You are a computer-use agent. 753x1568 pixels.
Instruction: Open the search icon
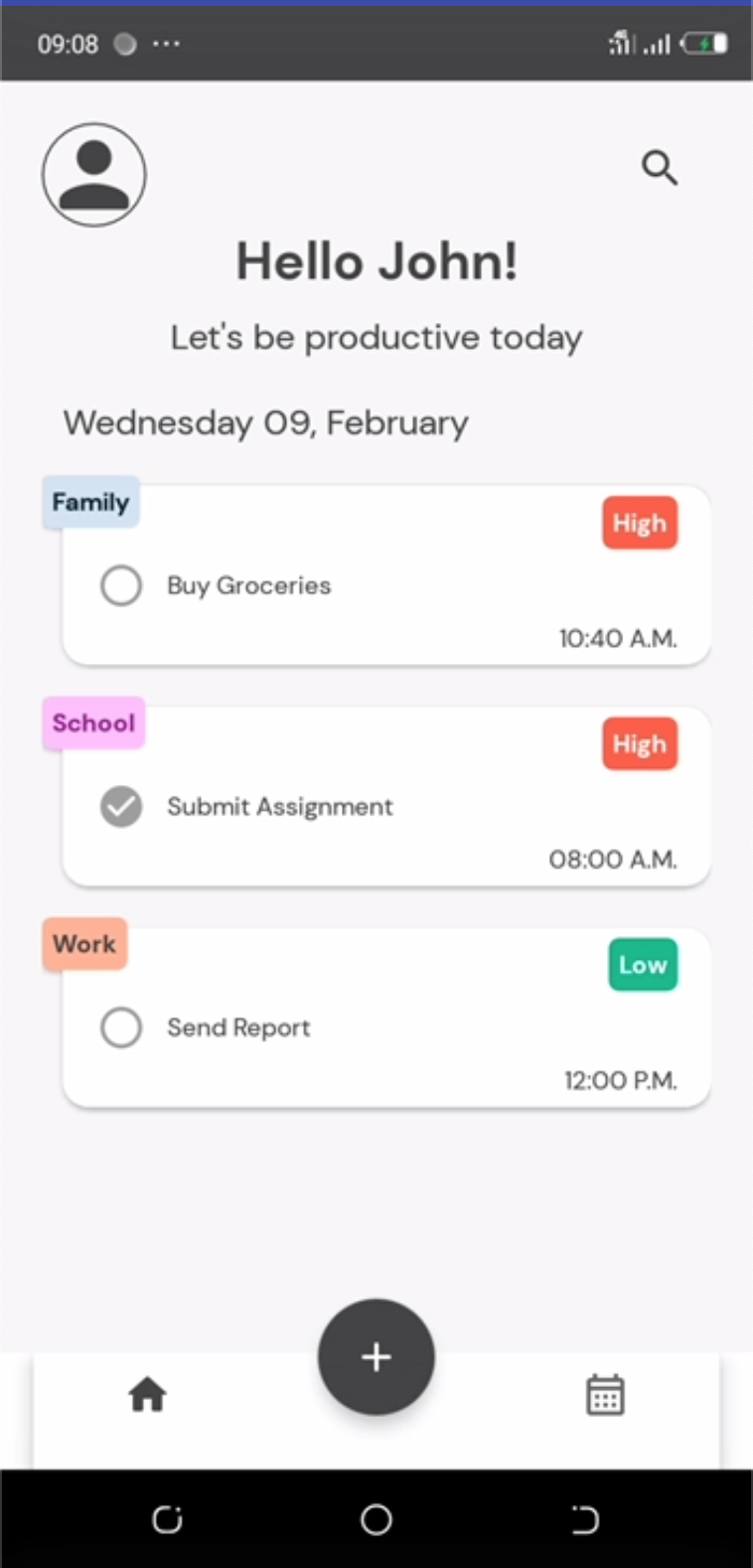click(660, 168)
